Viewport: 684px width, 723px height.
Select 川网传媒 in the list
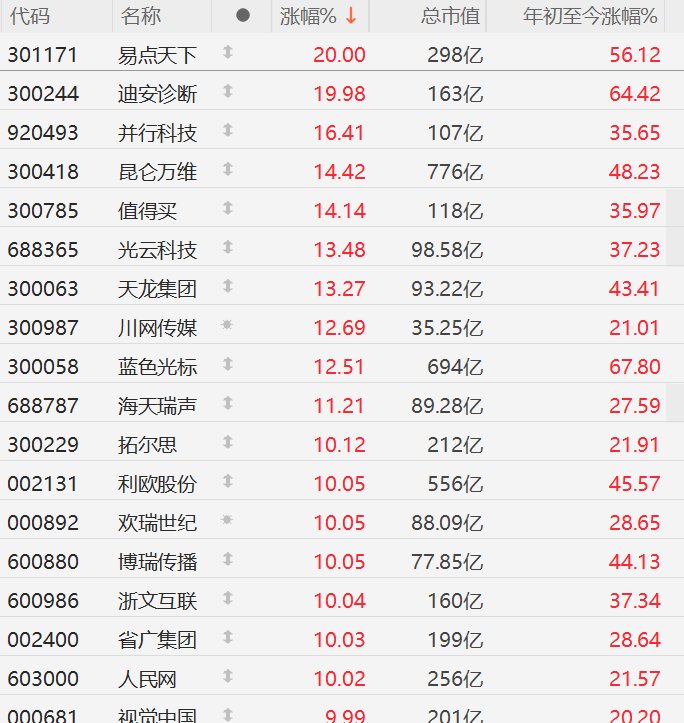click(157, 328)
